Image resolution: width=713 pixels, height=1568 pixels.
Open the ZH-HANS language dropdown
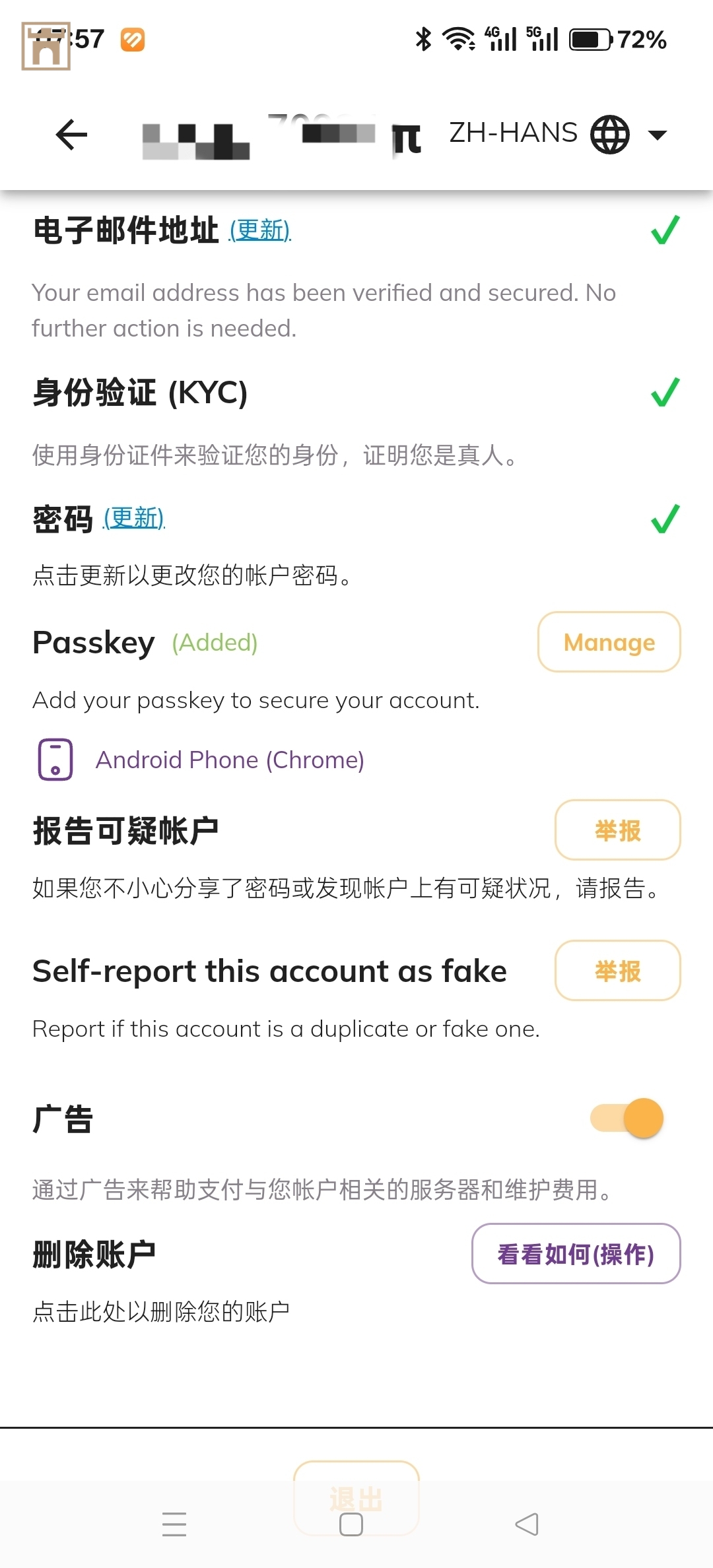559,134
